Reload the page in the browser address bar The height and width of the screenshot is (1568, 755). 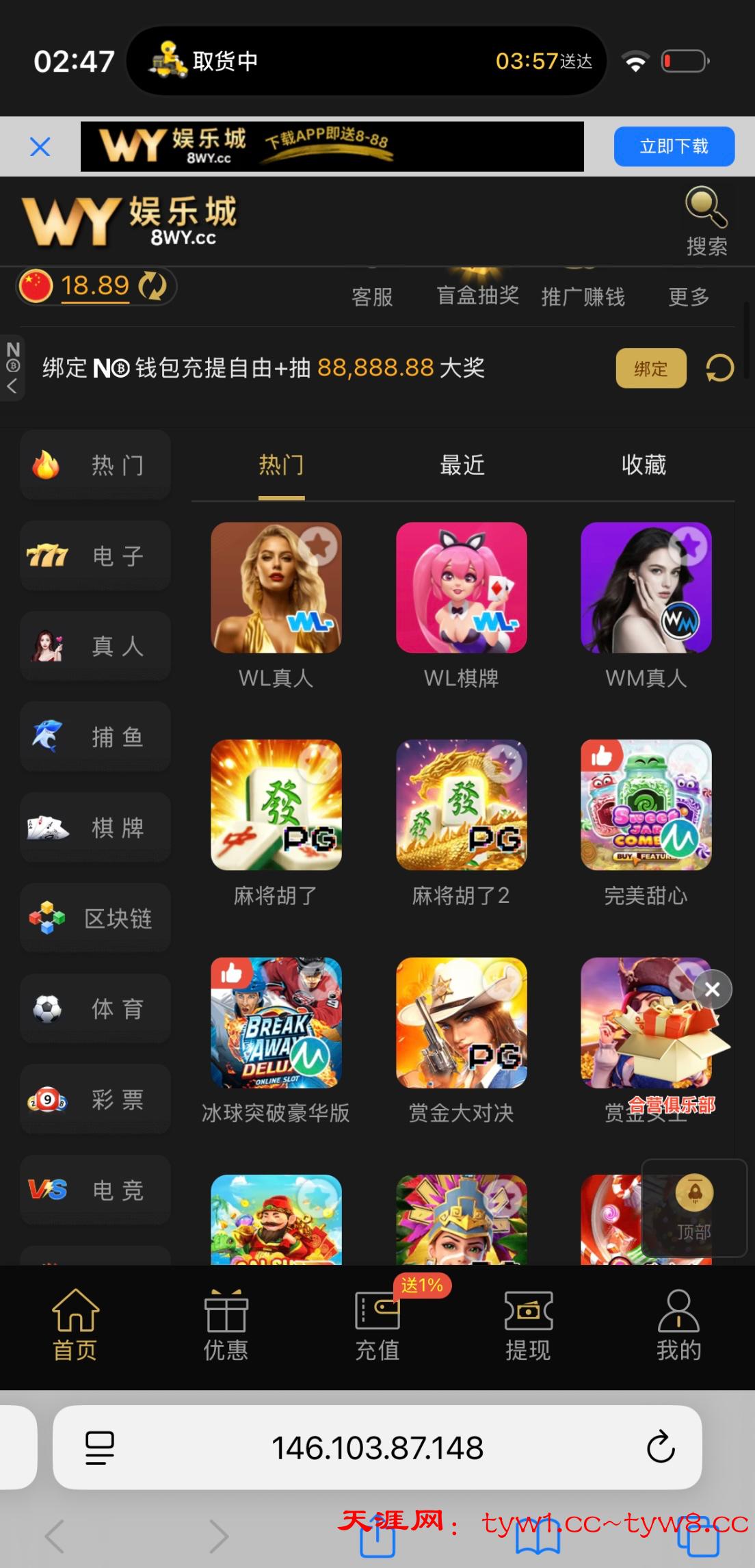click(661, 1447)
